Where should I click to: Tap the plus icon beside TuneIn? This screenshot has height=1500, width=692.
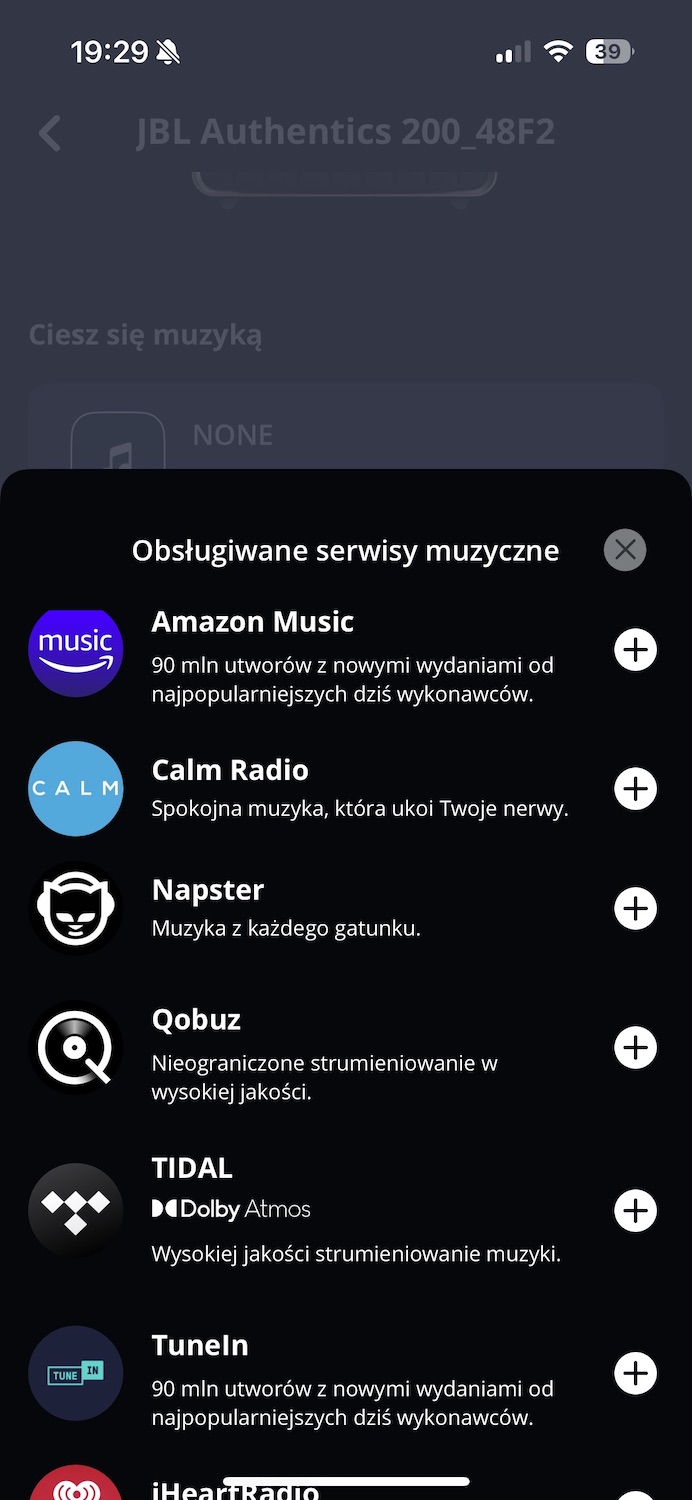[x=635, y=1374]
